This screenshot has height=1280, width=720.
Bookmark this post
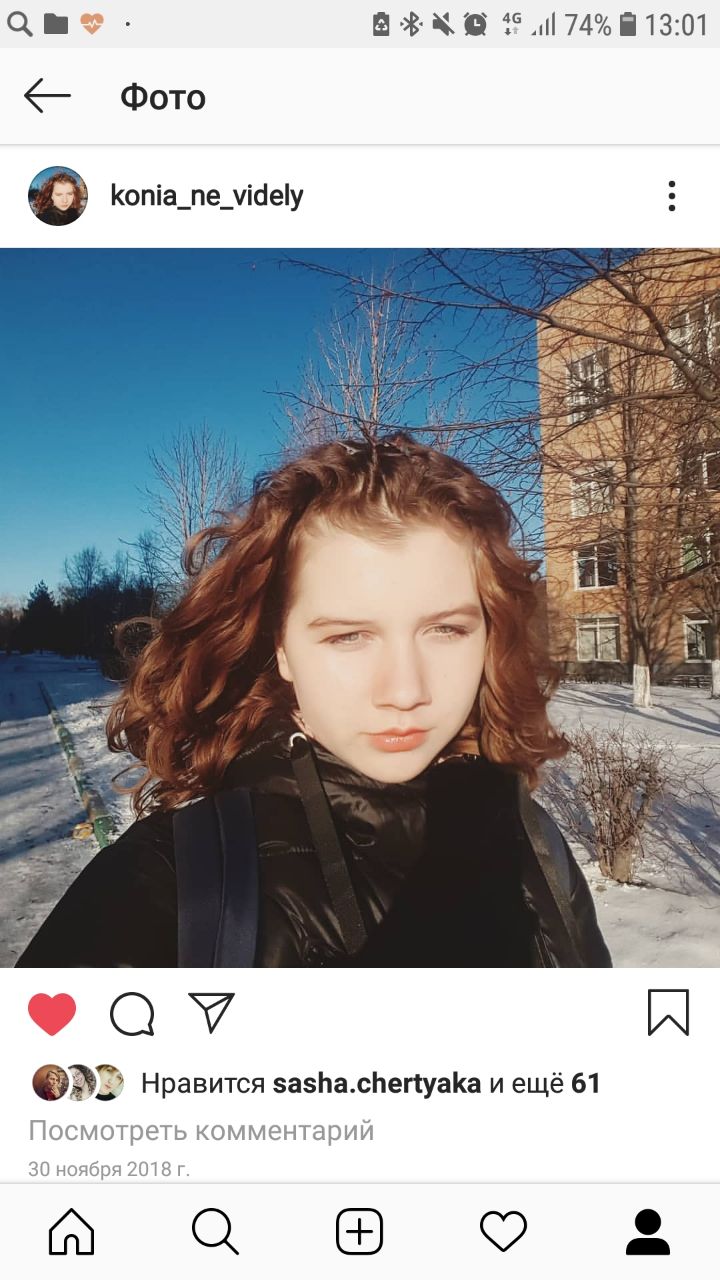pos(668,1012)
